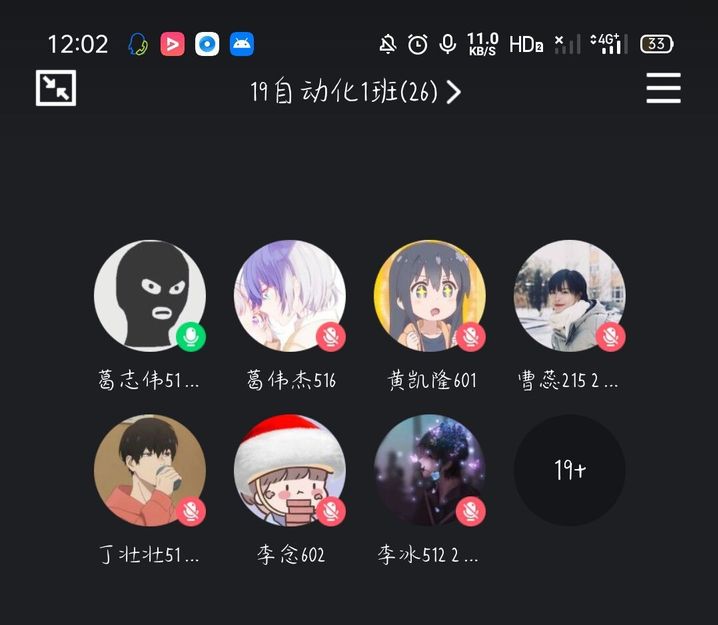Open the hamburger menu
The height and width of the screenshot is (625, 718).
663,89
